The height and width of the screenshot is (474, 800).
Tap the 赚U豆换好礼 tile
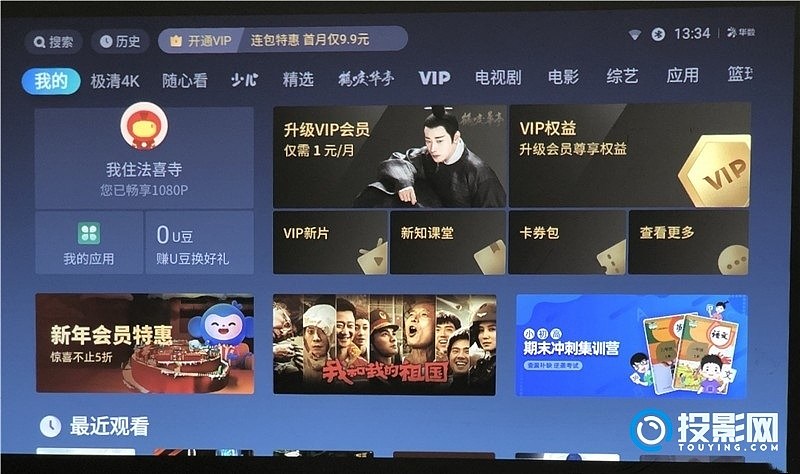tap(199, 243)
